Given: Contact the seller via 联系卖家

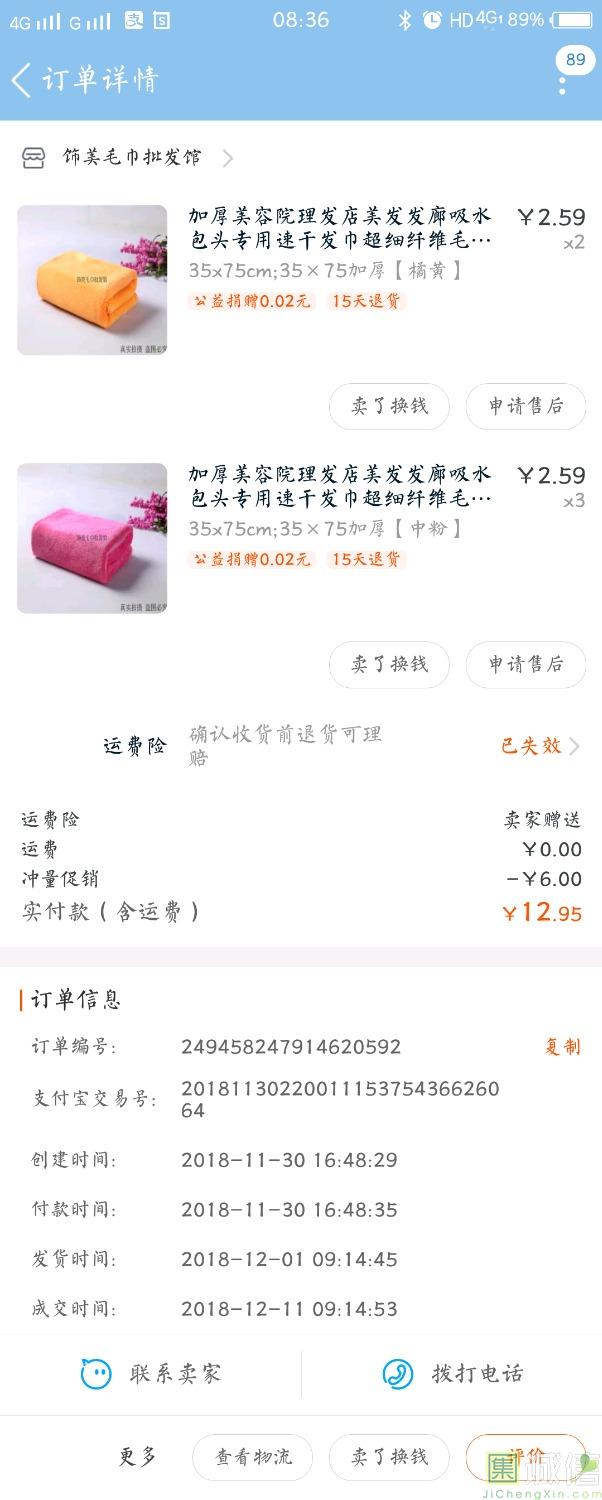Looking at the screenshot, I should tap(151, 1374).
